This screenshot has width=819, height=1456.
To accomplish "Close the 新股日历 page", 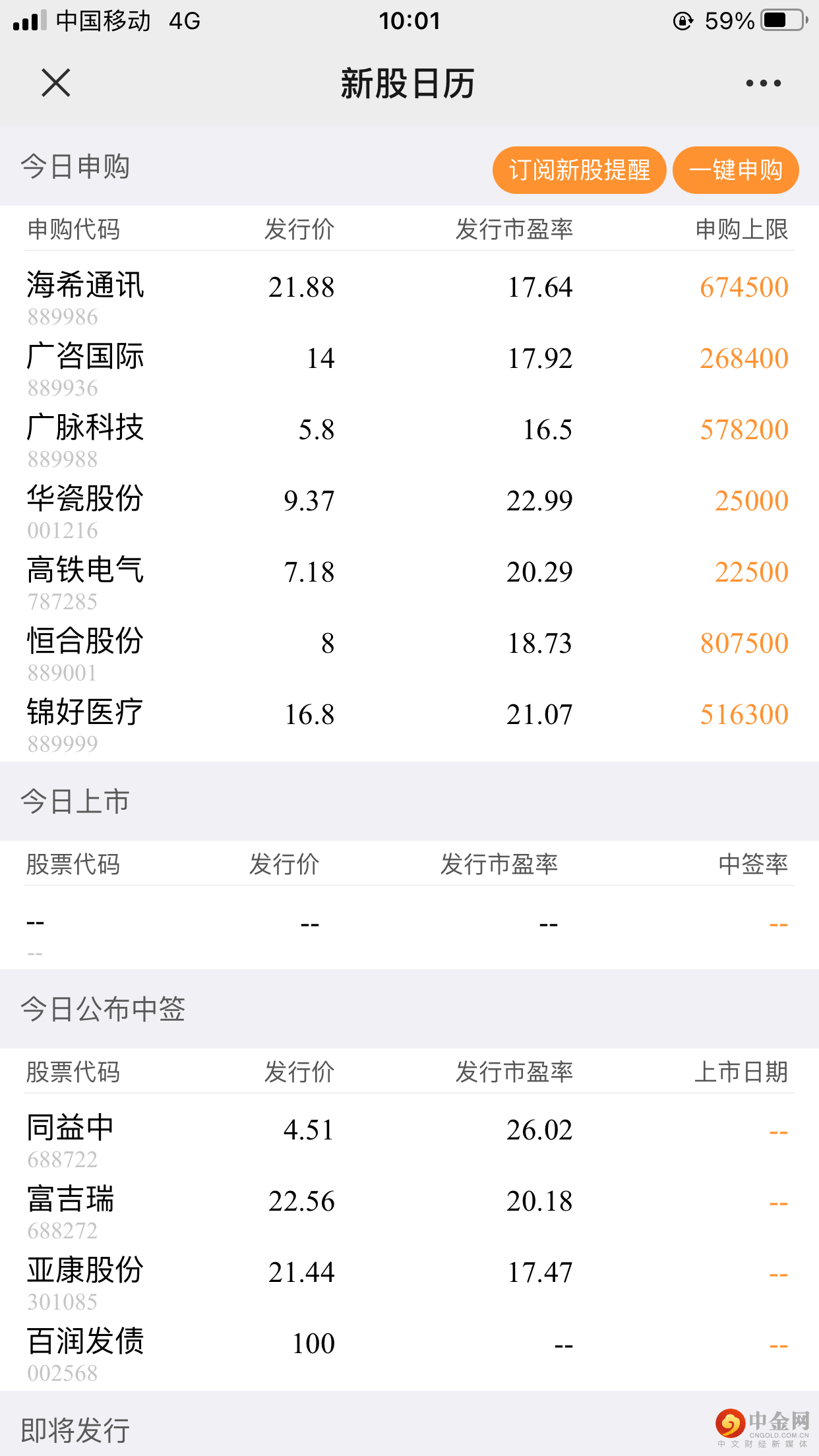I will [55, 83].
